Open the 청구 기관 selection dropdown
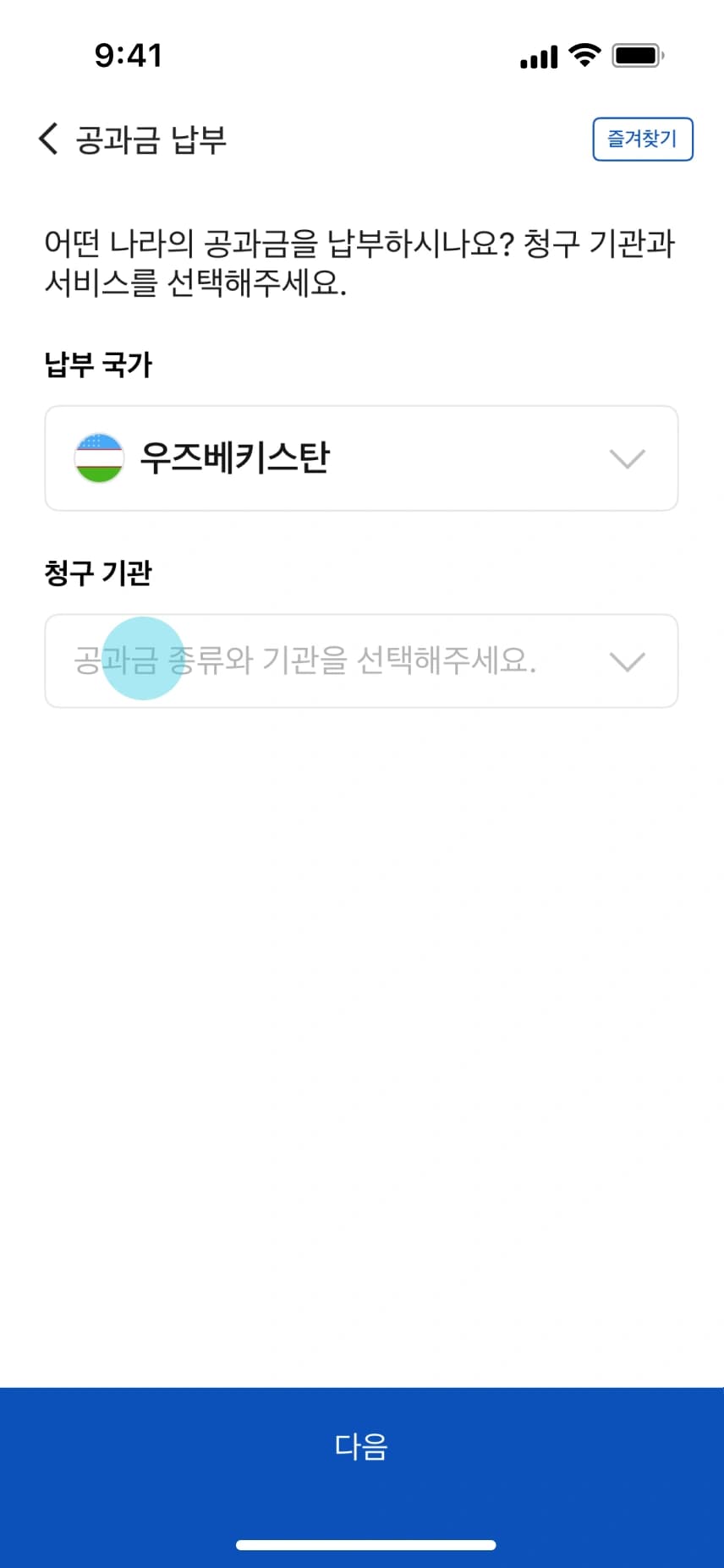This screenshot has height=1568, width=724. coord(361,661)
